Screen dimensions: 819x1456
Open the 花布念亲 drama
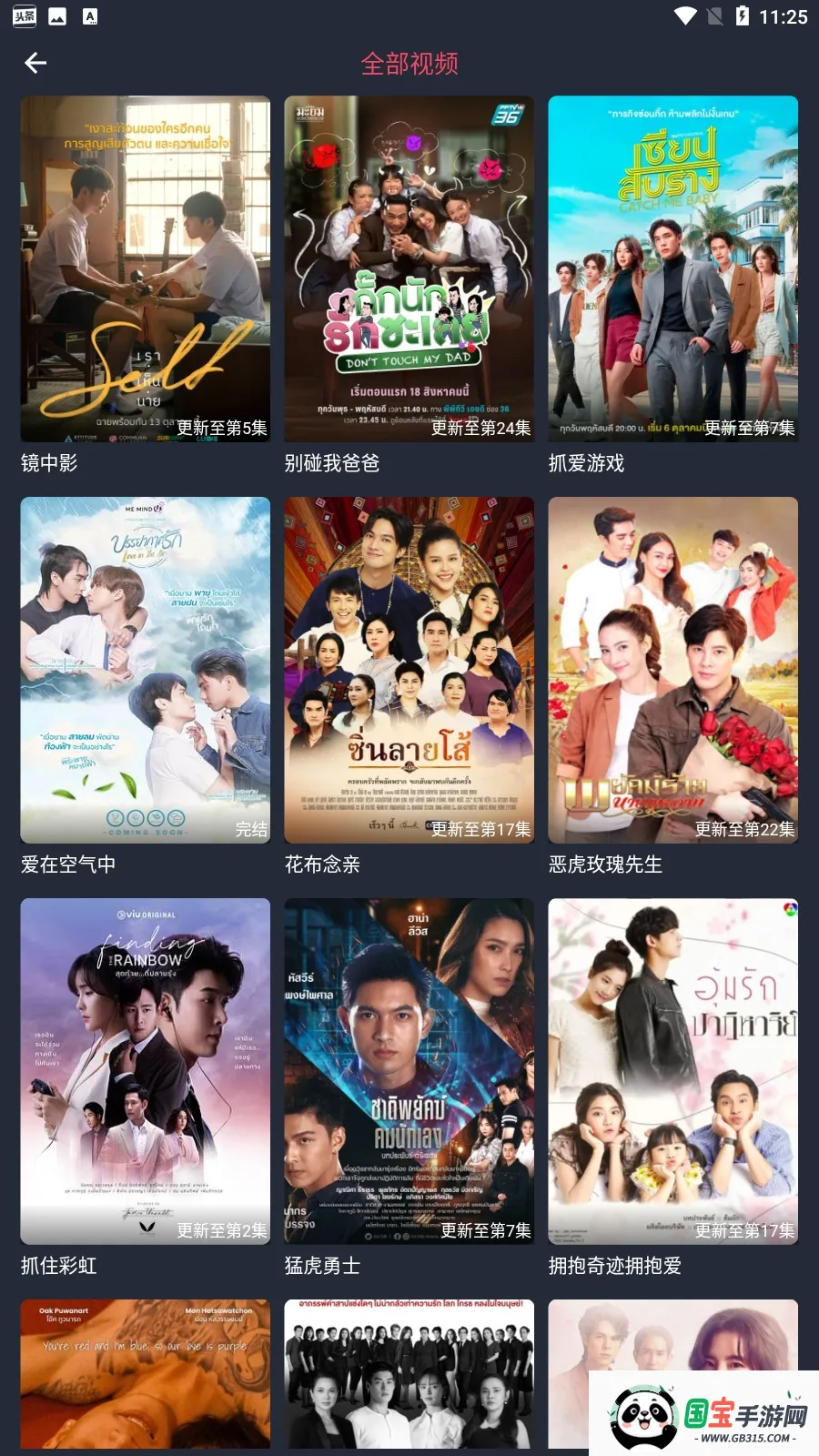409,671
